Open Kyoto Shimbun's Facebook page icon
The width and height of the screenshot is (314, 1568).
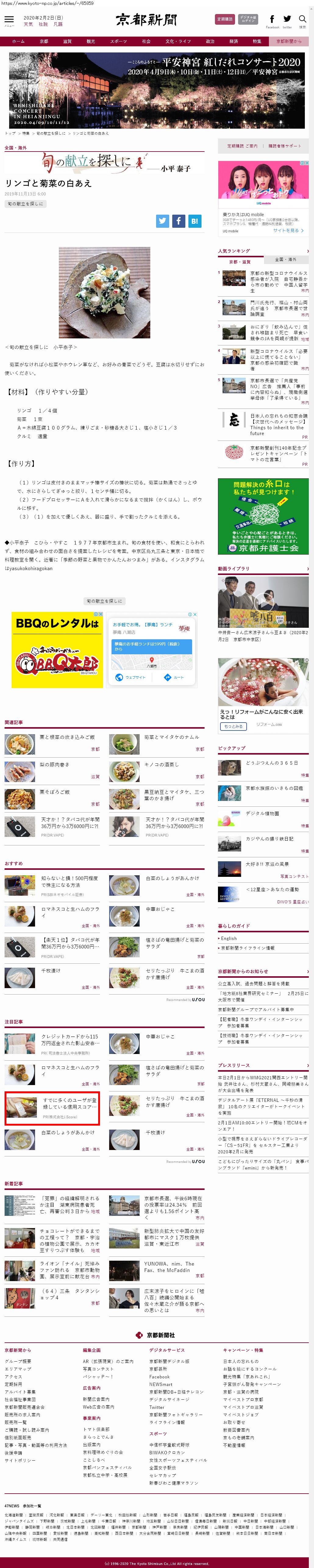click(x=272, y=20)
